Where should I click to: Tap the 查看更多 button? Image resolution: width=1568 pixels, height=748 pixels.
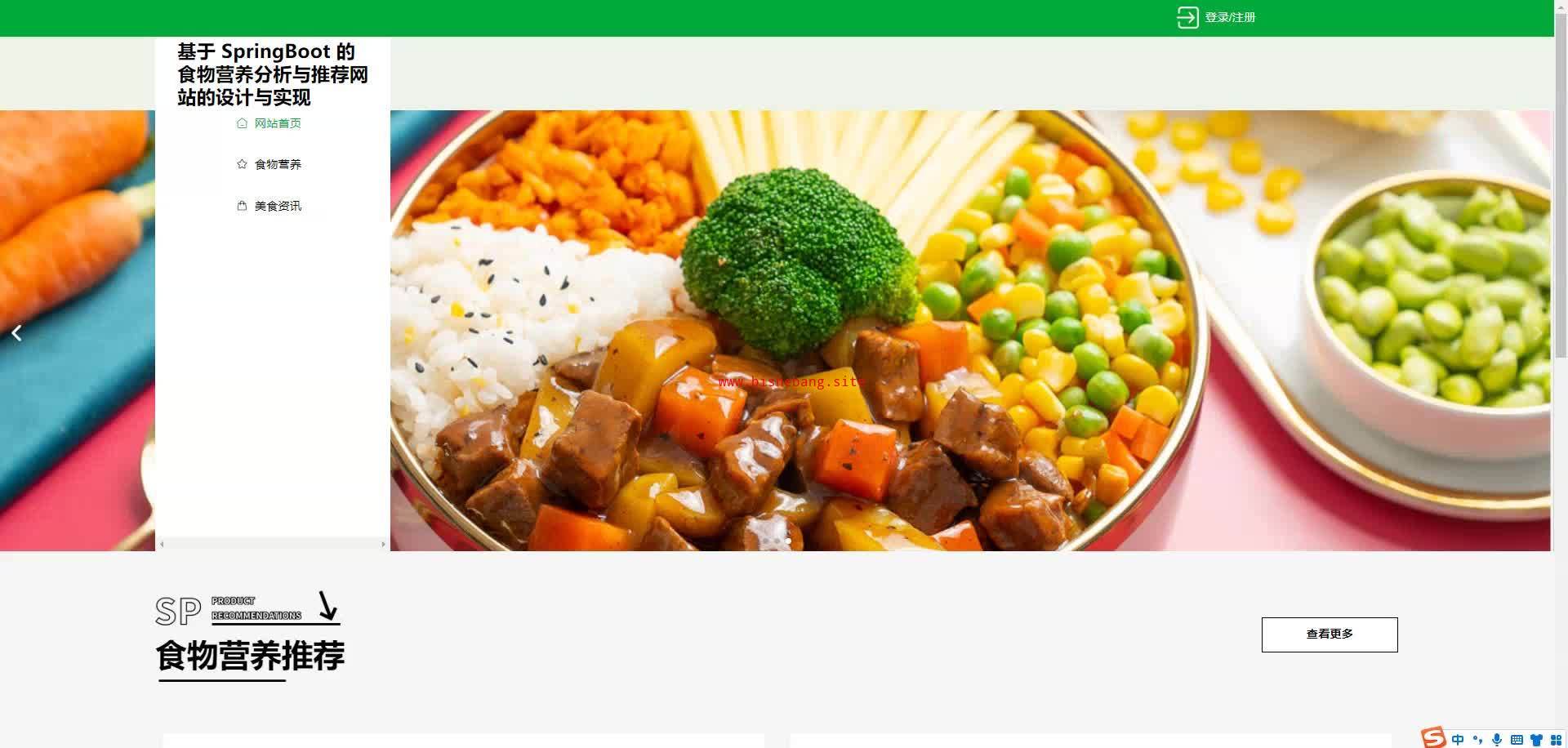click(x=1329, y=634)
